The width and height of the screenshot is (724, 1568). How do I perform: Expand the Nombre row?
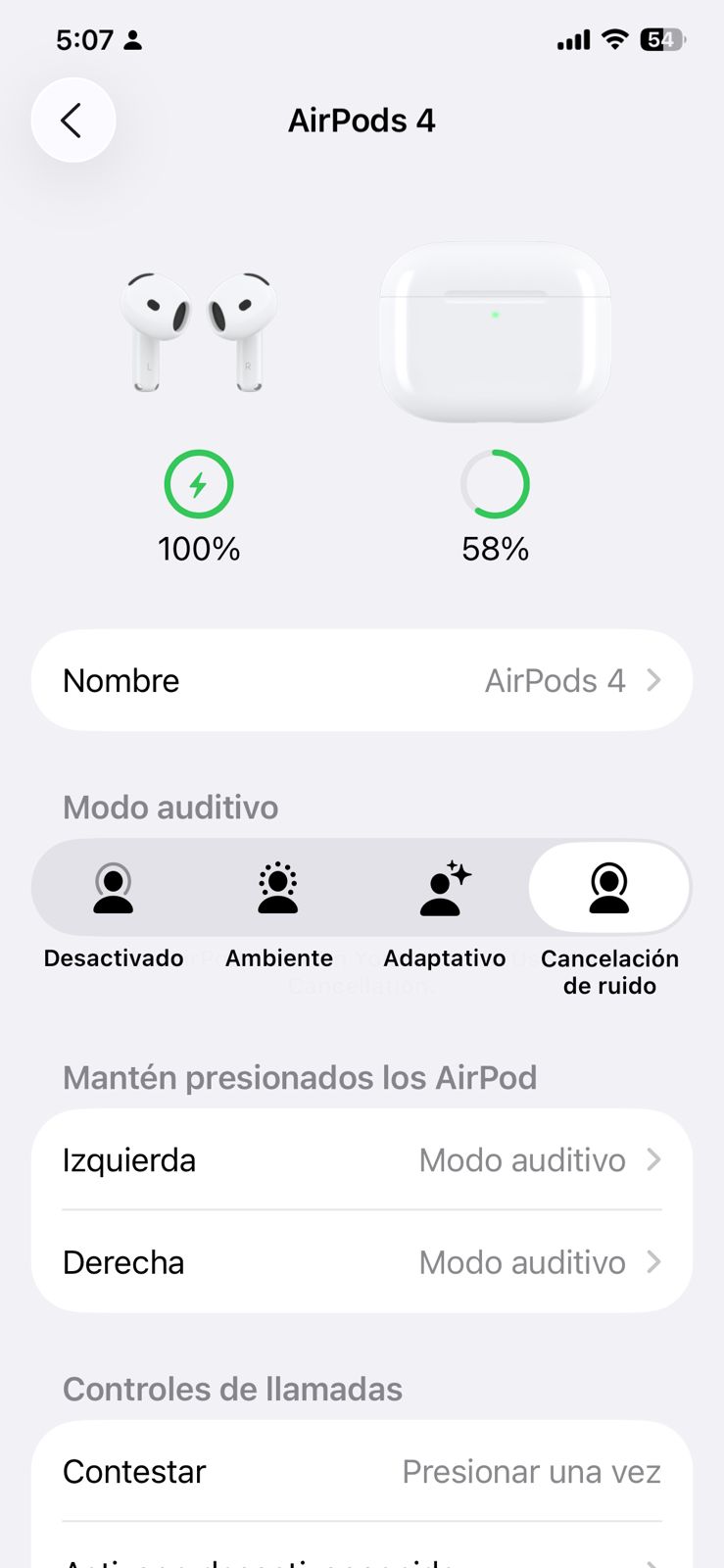pyautogui.click(x=362, y=680)
